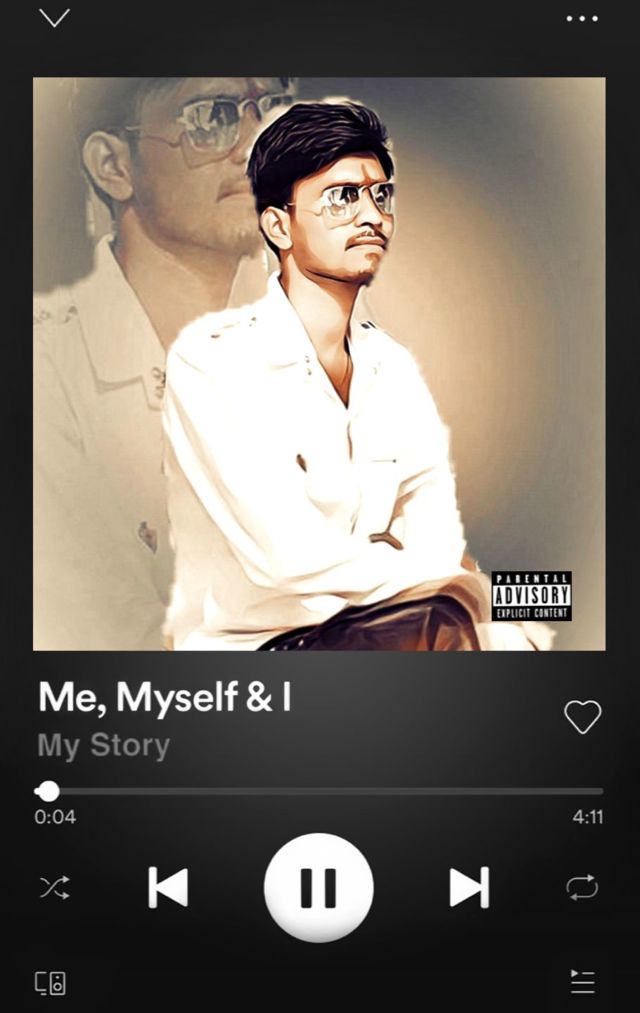The image size is (640, 1013).
Task: Enable shuffle mode
Action: tap(54, 887)
